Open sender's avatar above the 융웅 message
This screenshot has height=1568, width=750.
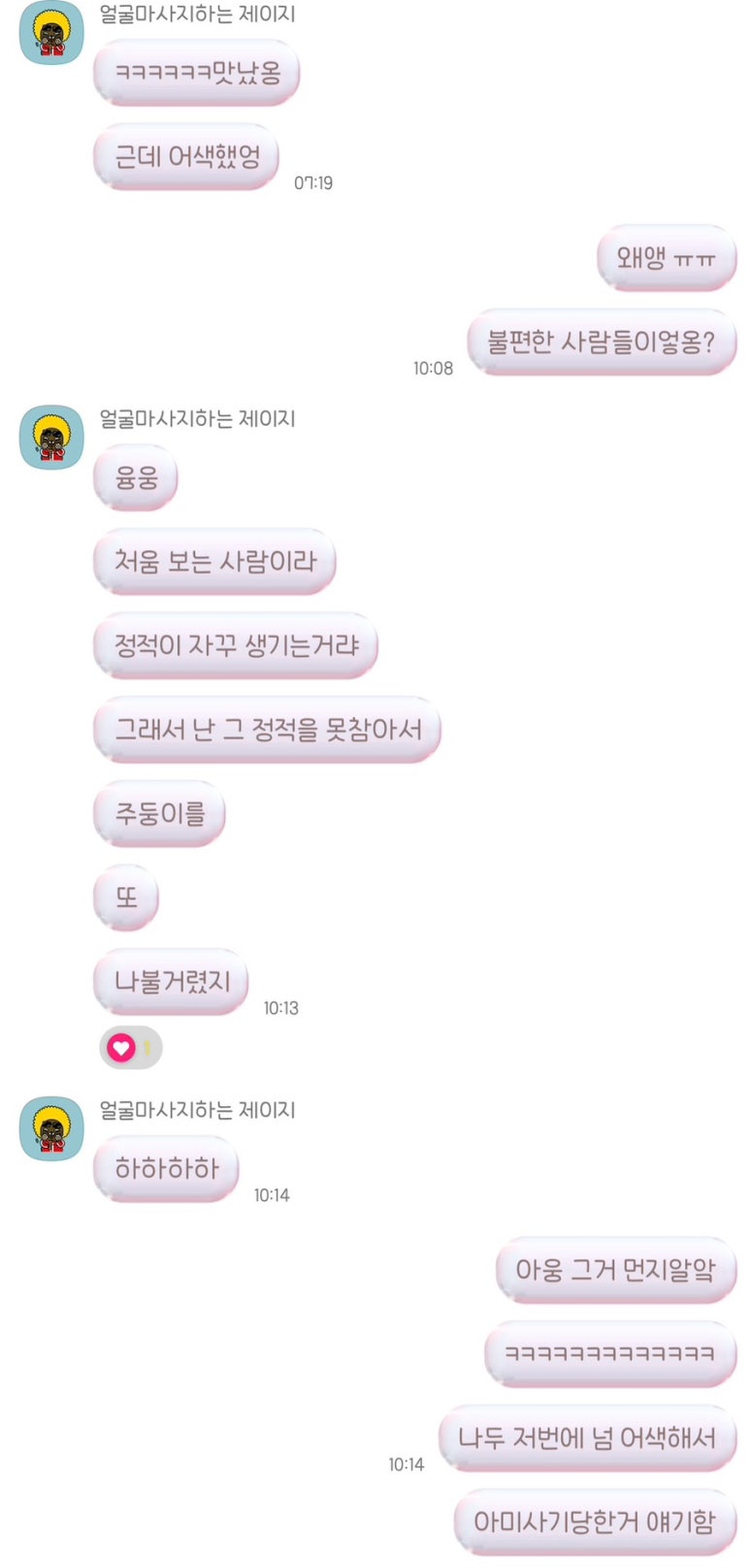click(51, 438)
